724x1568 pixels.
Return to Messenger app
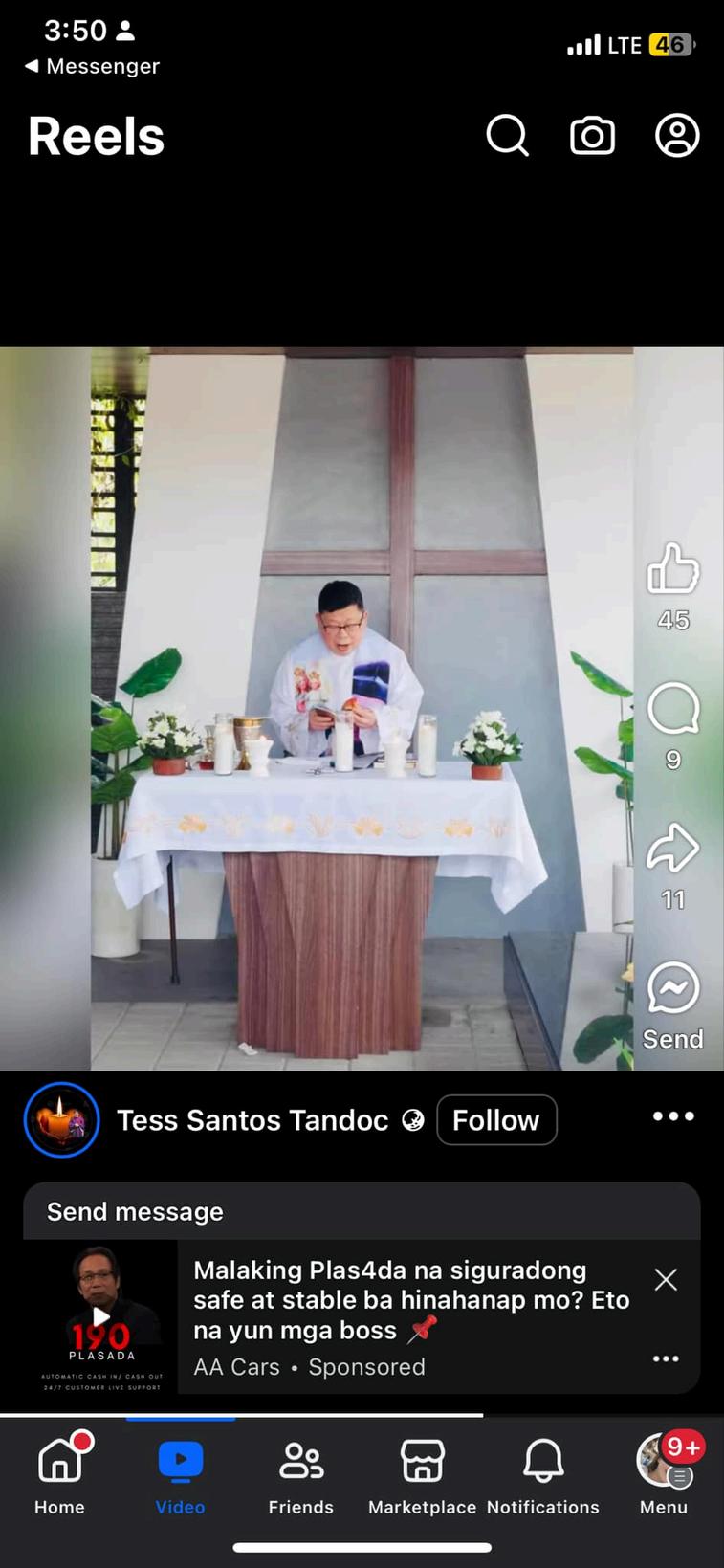92,66
